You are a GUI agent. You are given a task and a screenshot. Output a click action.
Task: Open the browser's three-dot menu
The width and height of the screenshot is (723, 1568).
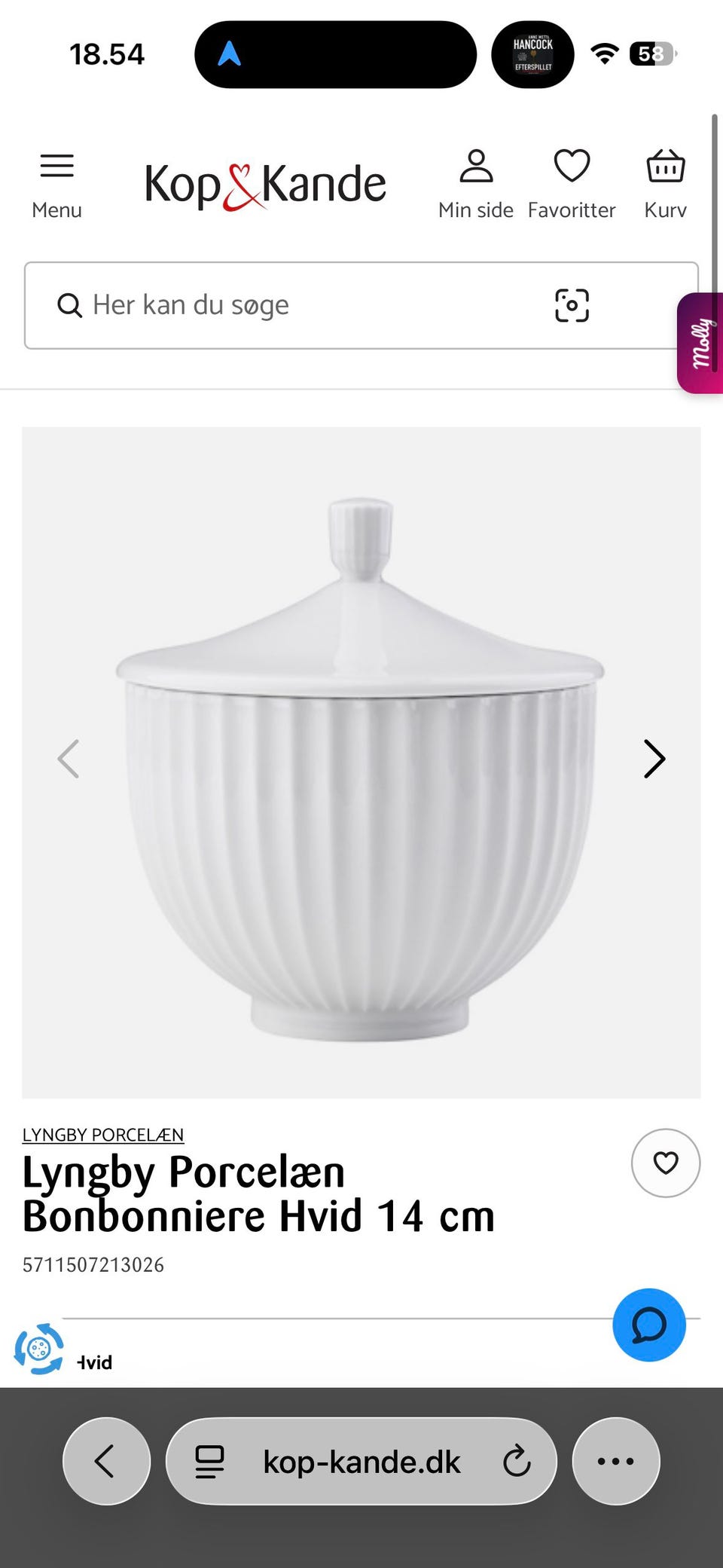click(x=616, y=1461)
